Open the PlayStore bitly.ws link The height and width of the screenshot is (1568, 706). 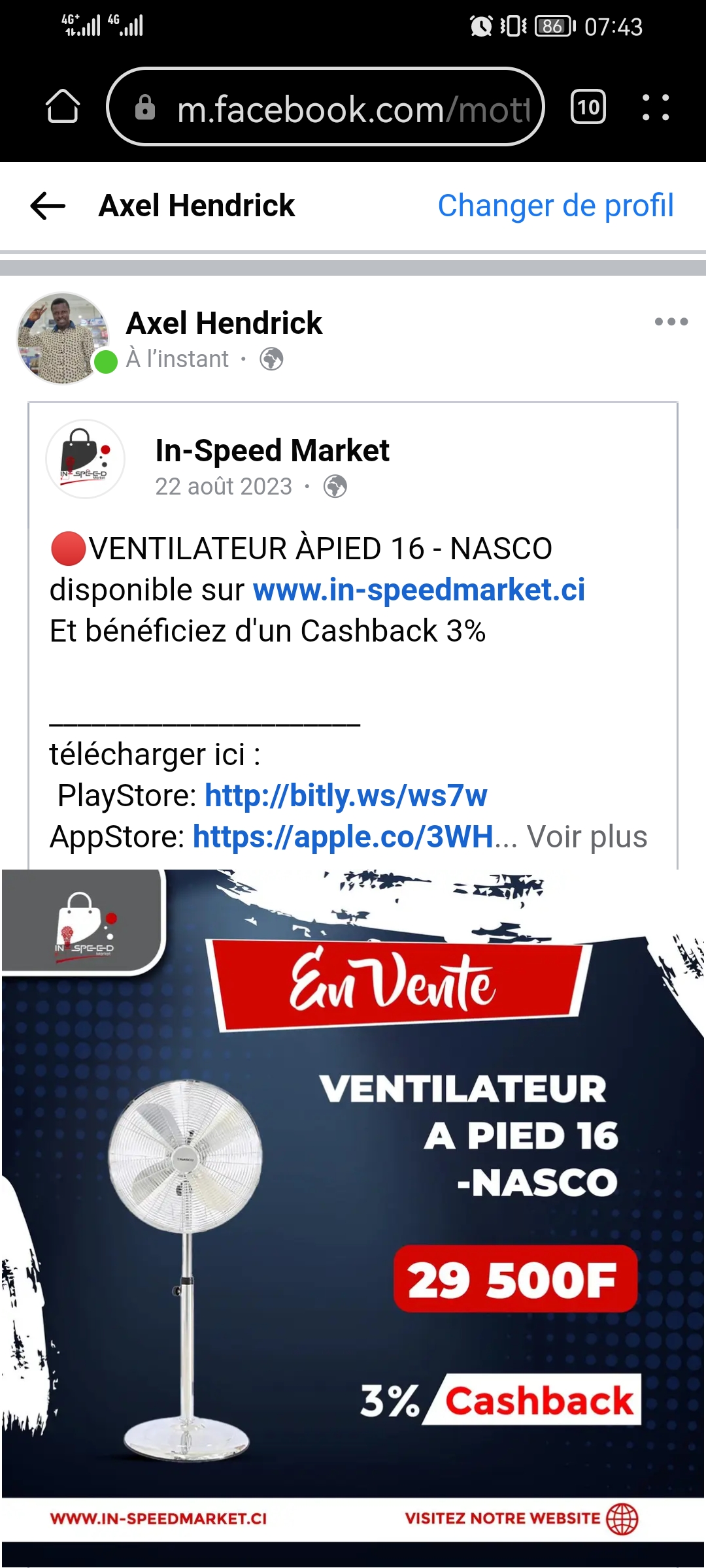pyautogui.click(x=346, y=796)
